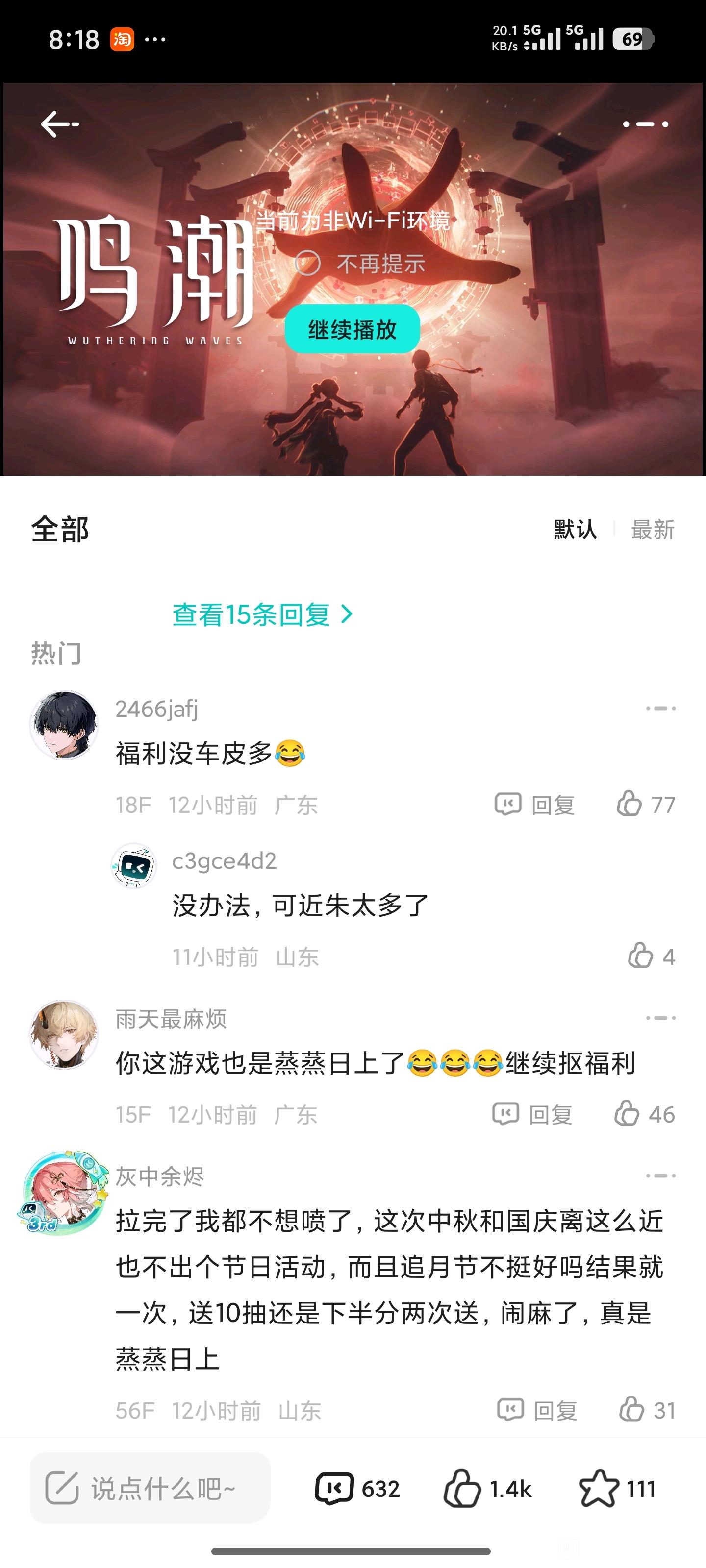Expand 查看15条回复

click(x=262, y=614)
